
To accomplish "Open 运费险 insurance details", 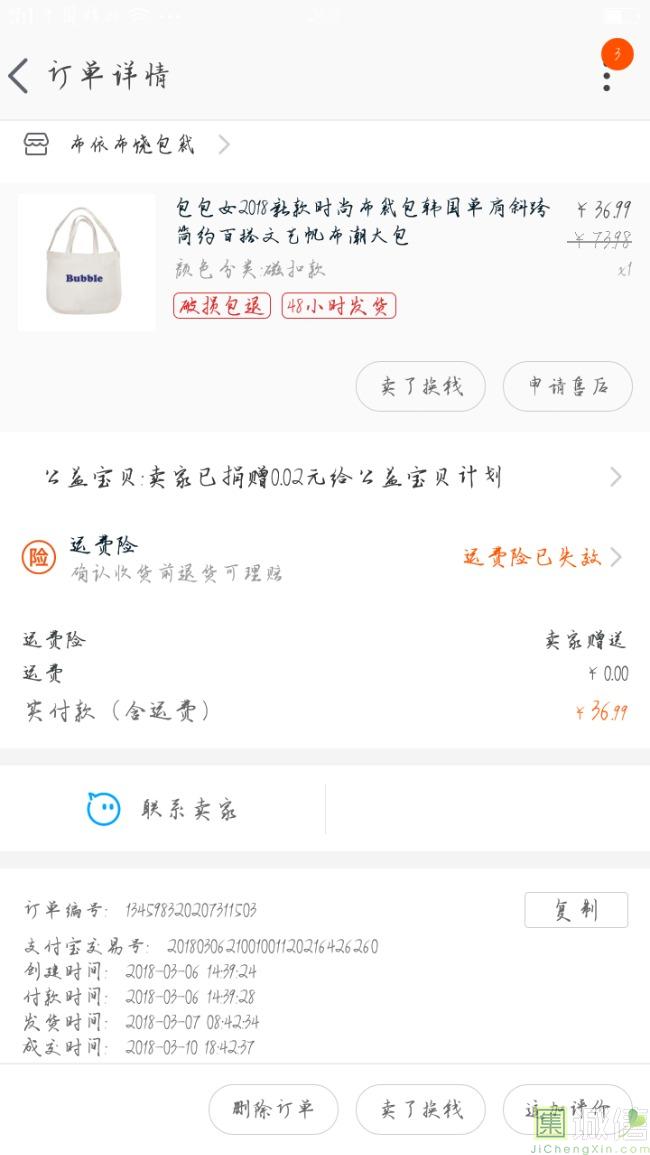I will [325, 557].
